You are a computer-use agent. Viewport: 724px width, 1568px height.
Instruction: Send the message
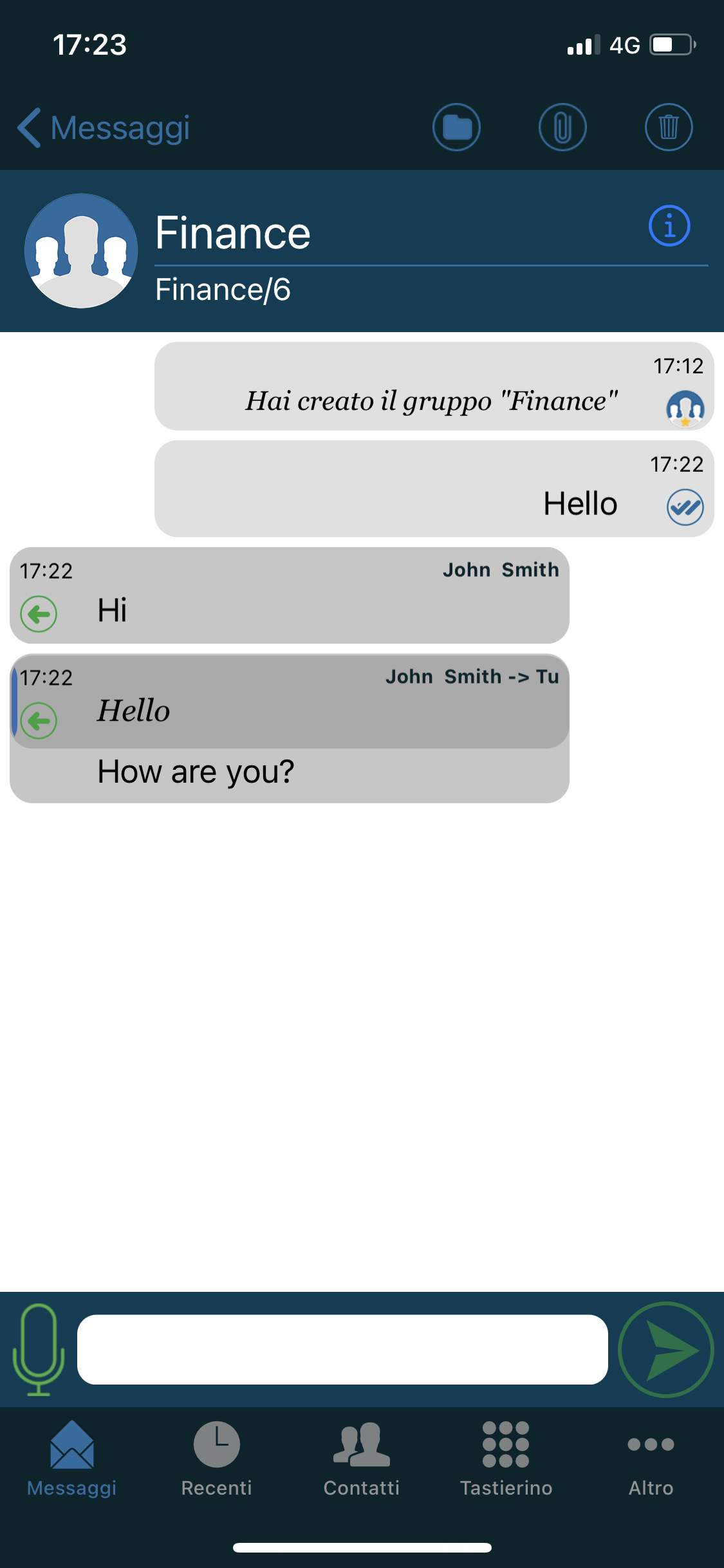point(666,1349)
